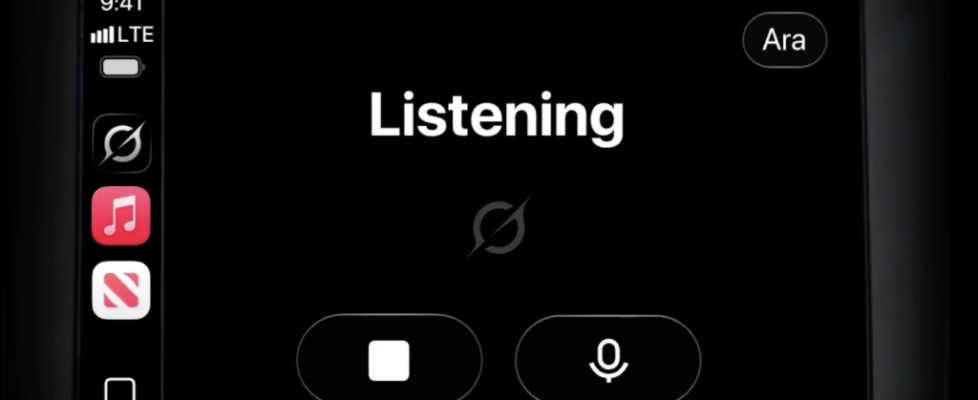Open the Apple News app icon

[122, 290]
